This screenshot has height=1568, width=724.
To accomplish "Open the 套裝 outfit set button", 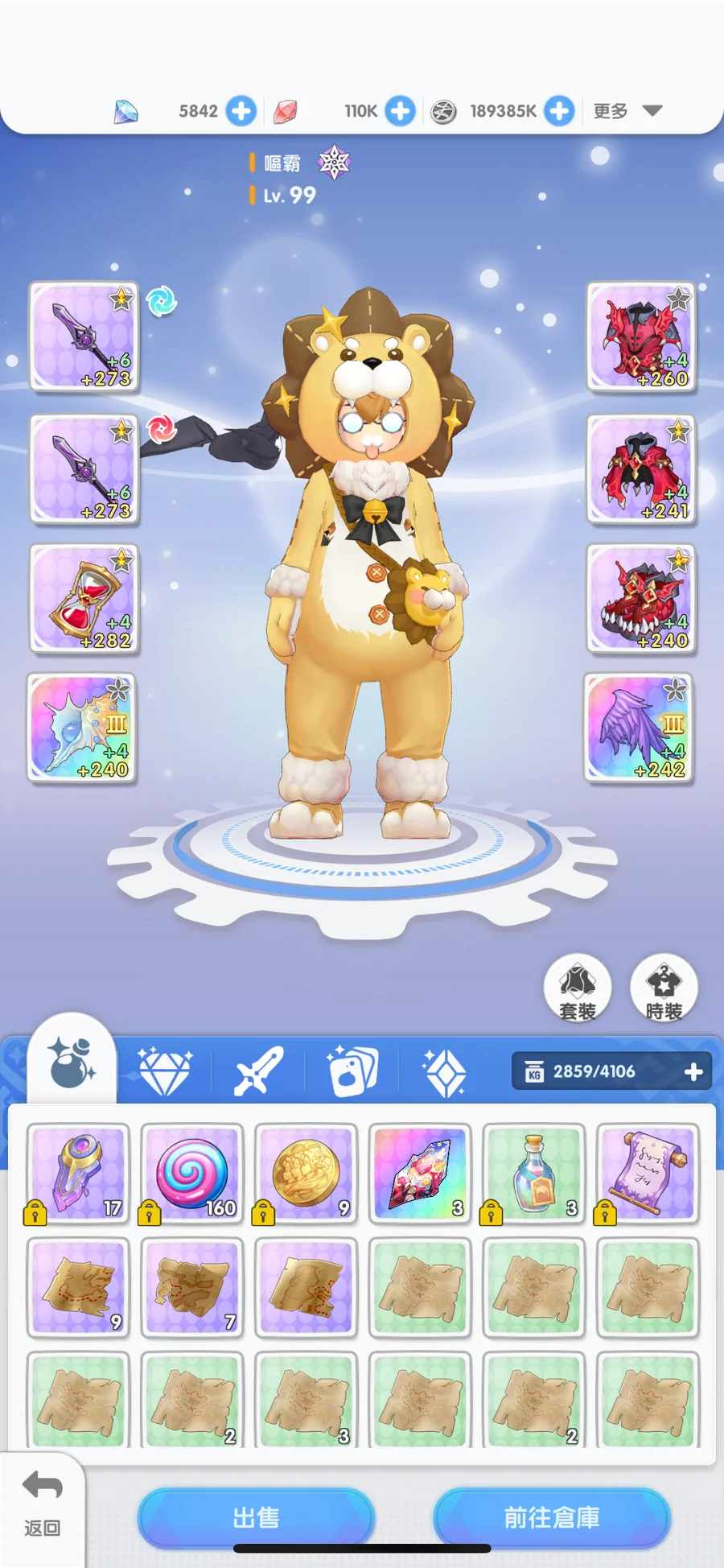I will (577, 988).
